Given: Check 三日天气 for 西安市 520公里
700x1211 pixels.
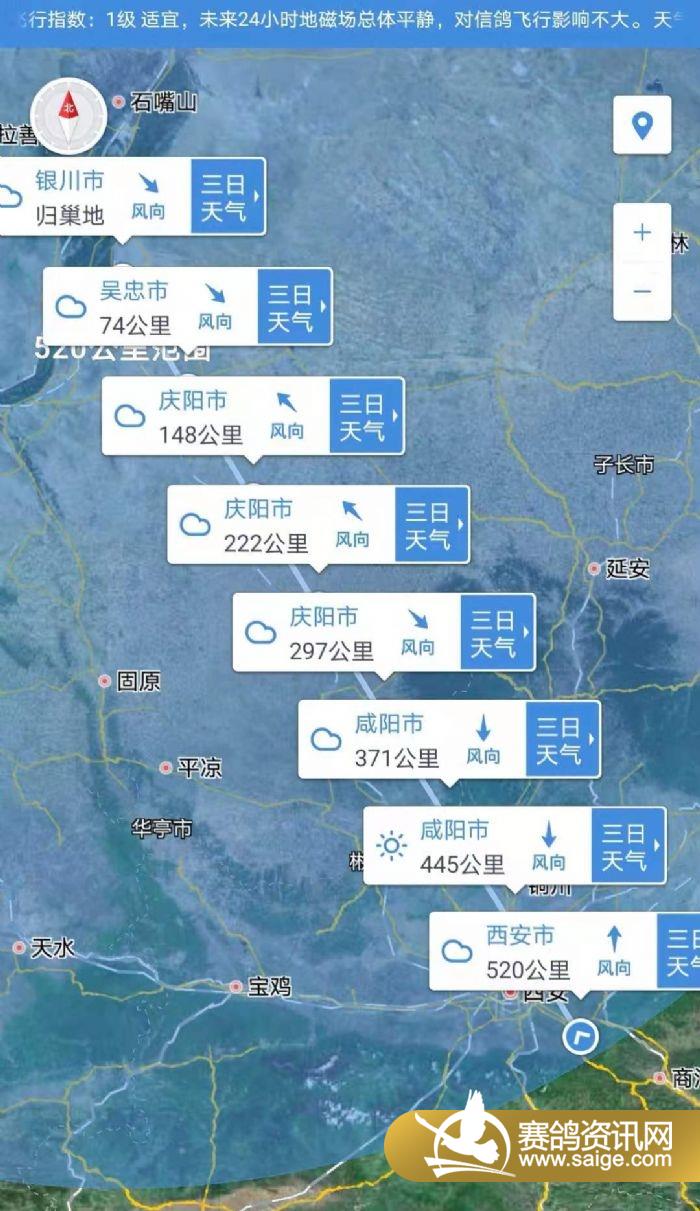Looking at the screenshot, I should click(681, 952).
